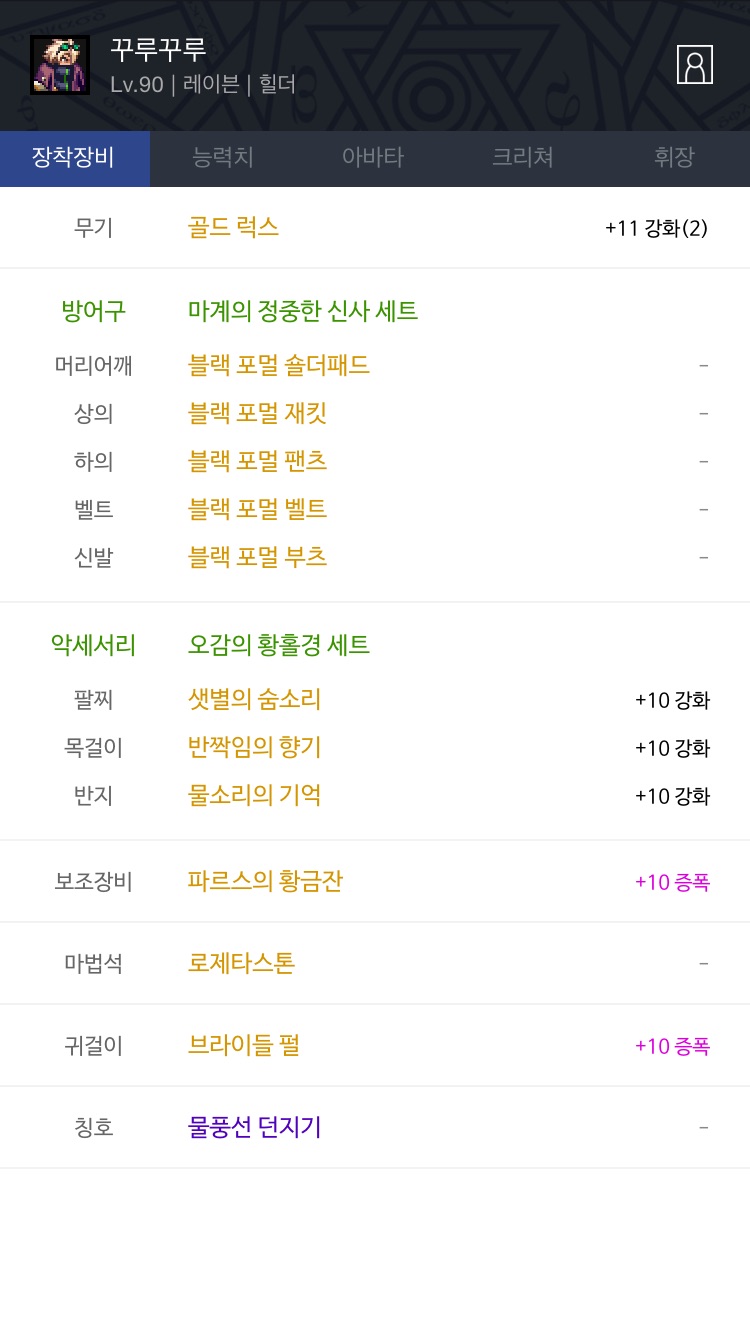Open title item 물풍선 던지기

[255, 1128]
